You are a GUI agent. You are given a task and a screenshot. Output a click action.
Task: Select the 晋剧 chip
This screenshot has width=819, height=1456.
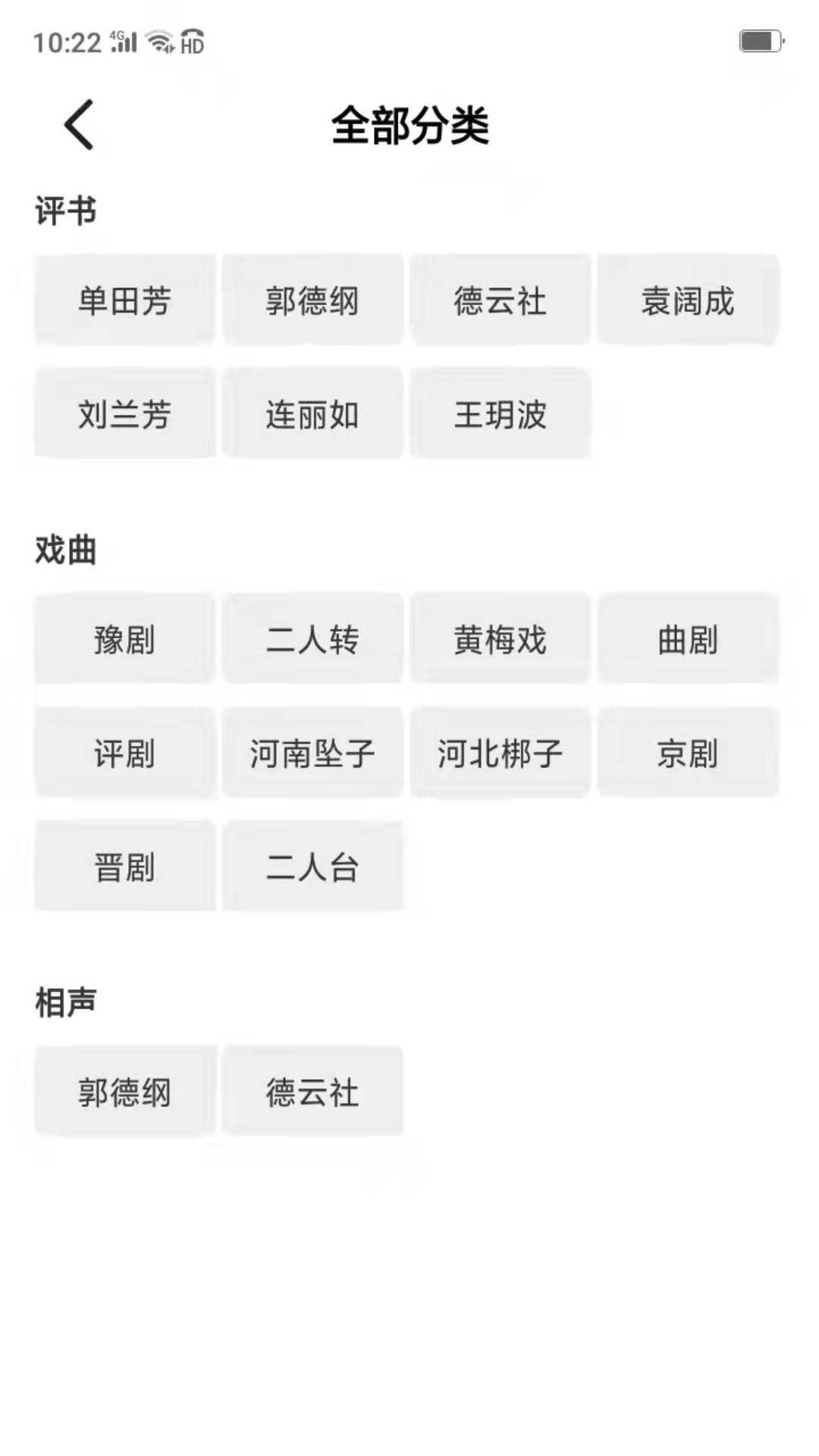tap(124, 866)
